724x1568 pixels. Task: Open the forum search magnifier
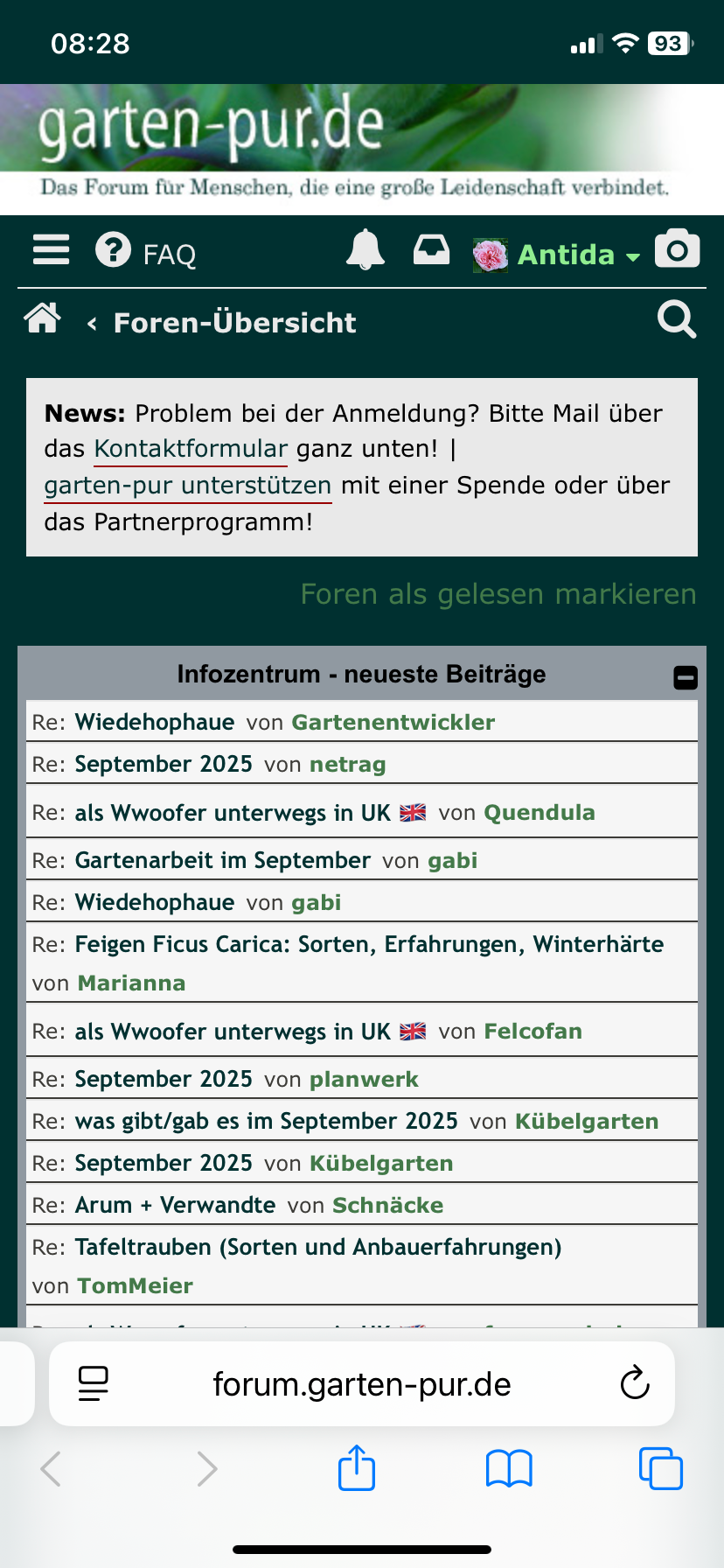click(x=676, y=320)
